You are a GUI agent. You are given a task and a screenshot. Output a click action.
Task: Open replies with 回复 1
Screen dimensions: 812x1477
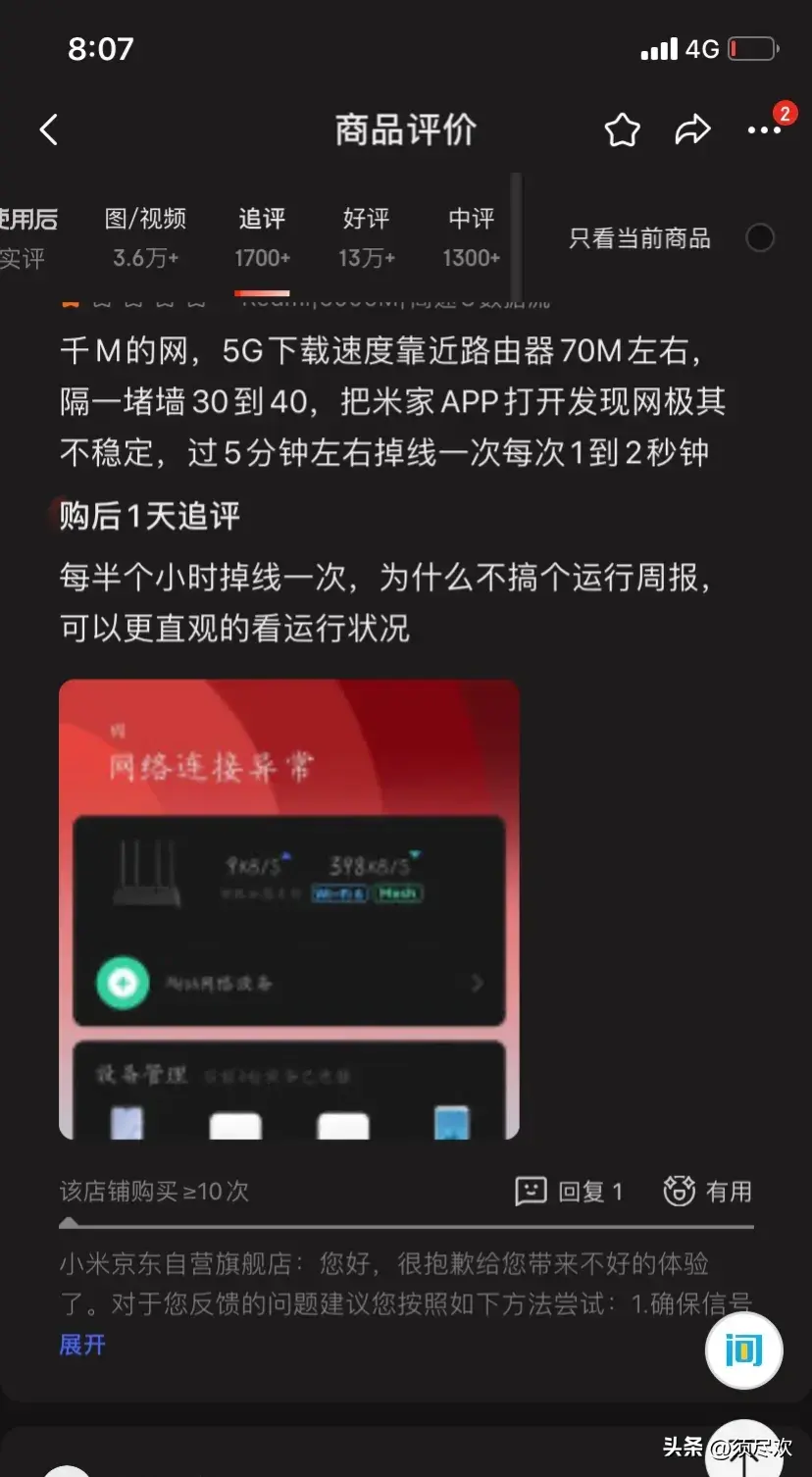point(569,1191)
